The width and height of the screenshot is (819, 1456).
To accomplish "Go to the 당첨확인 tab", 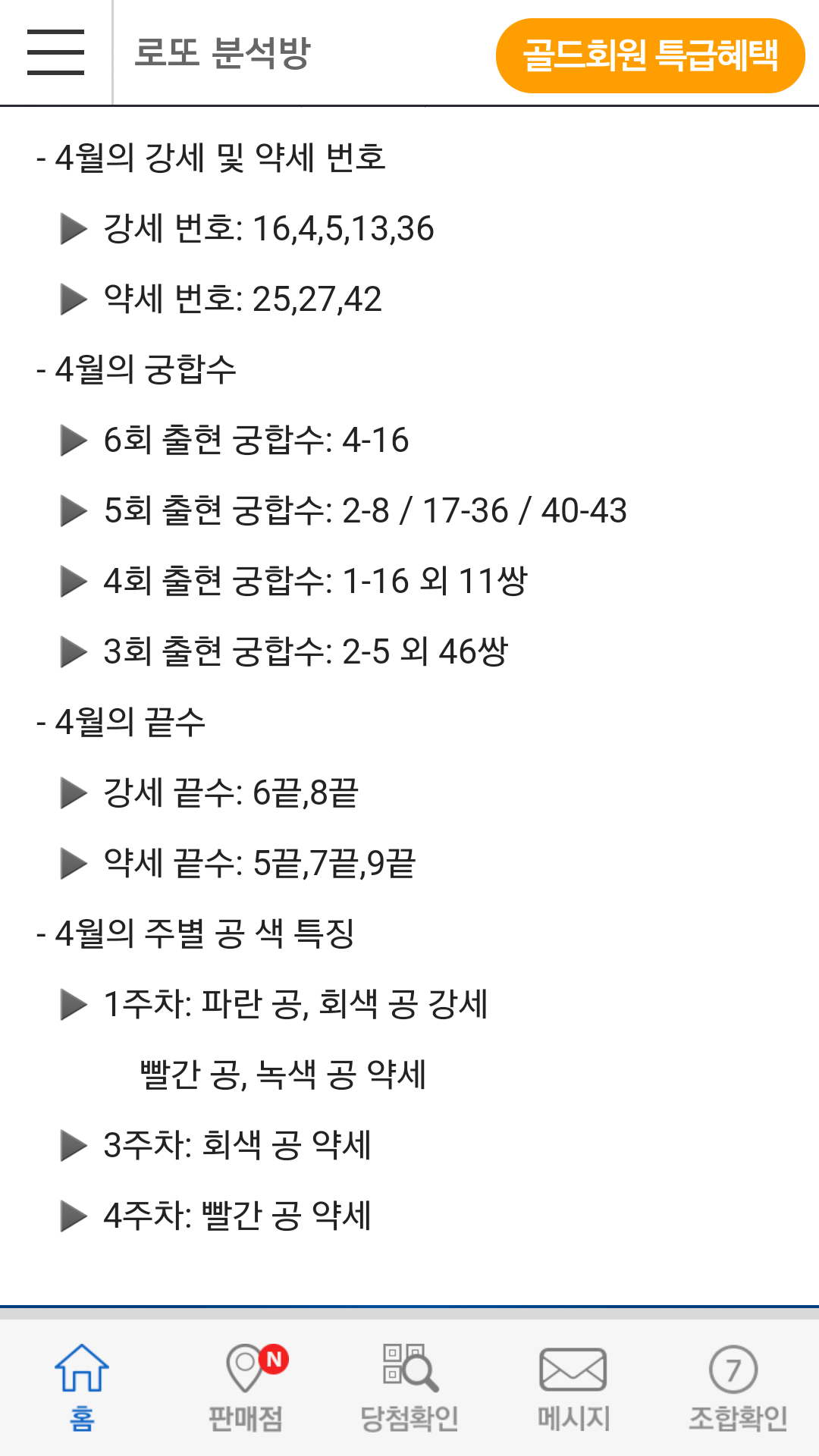I will tap(409, 1387).
